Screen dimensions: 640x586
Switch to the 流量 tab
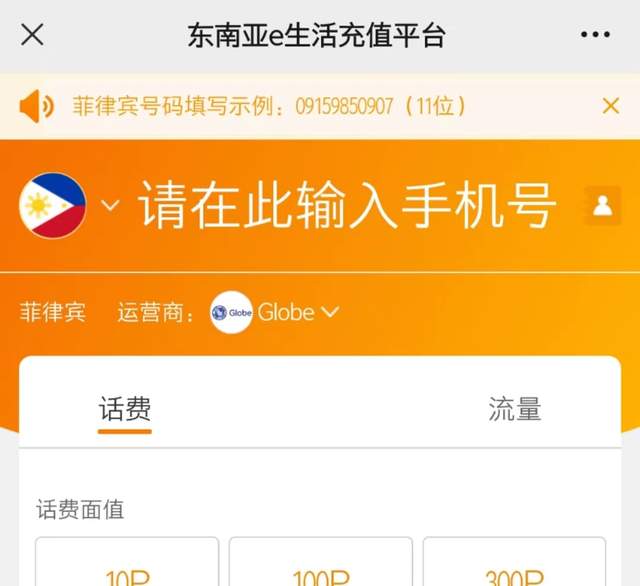[514, 408]
